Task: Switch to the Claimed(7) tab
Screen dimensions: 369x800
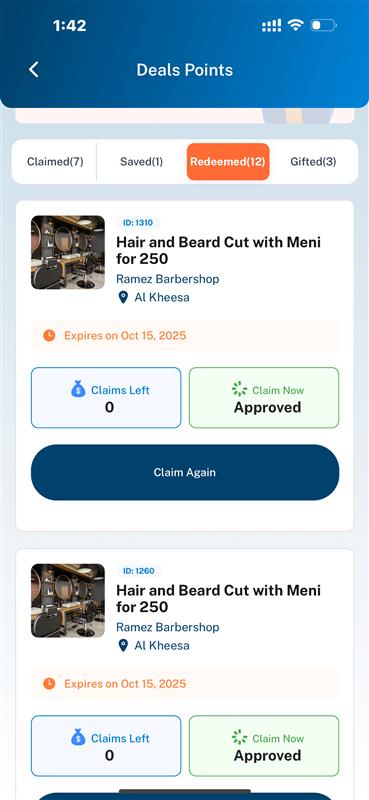Action: coord(55,162)
